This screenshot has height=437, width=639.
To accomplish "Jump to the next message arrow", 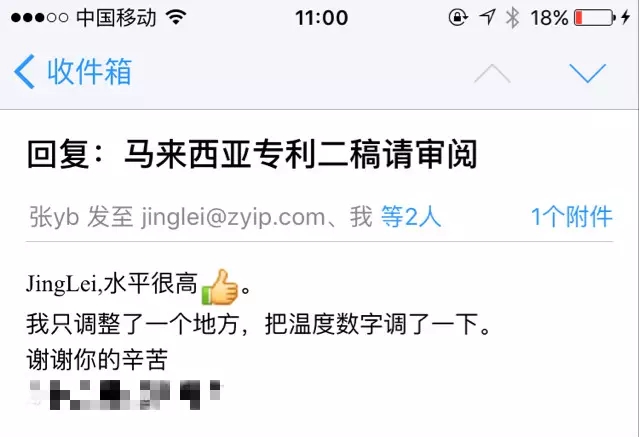I will tap(586, 73).
